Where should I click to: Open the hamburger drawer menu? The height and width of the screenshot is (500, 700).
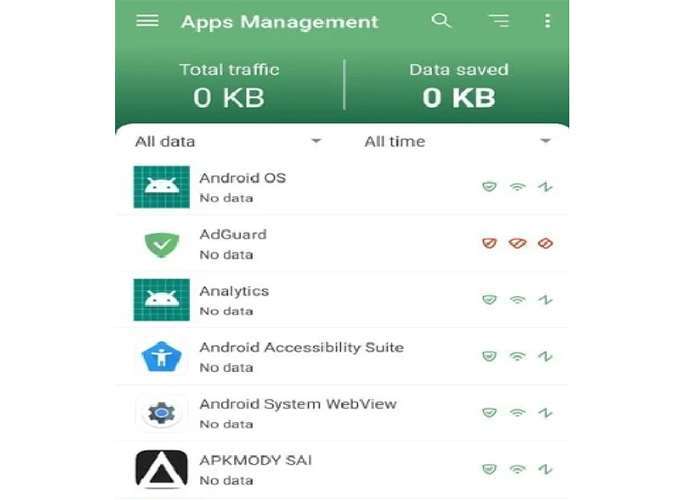tap(147, 21)
